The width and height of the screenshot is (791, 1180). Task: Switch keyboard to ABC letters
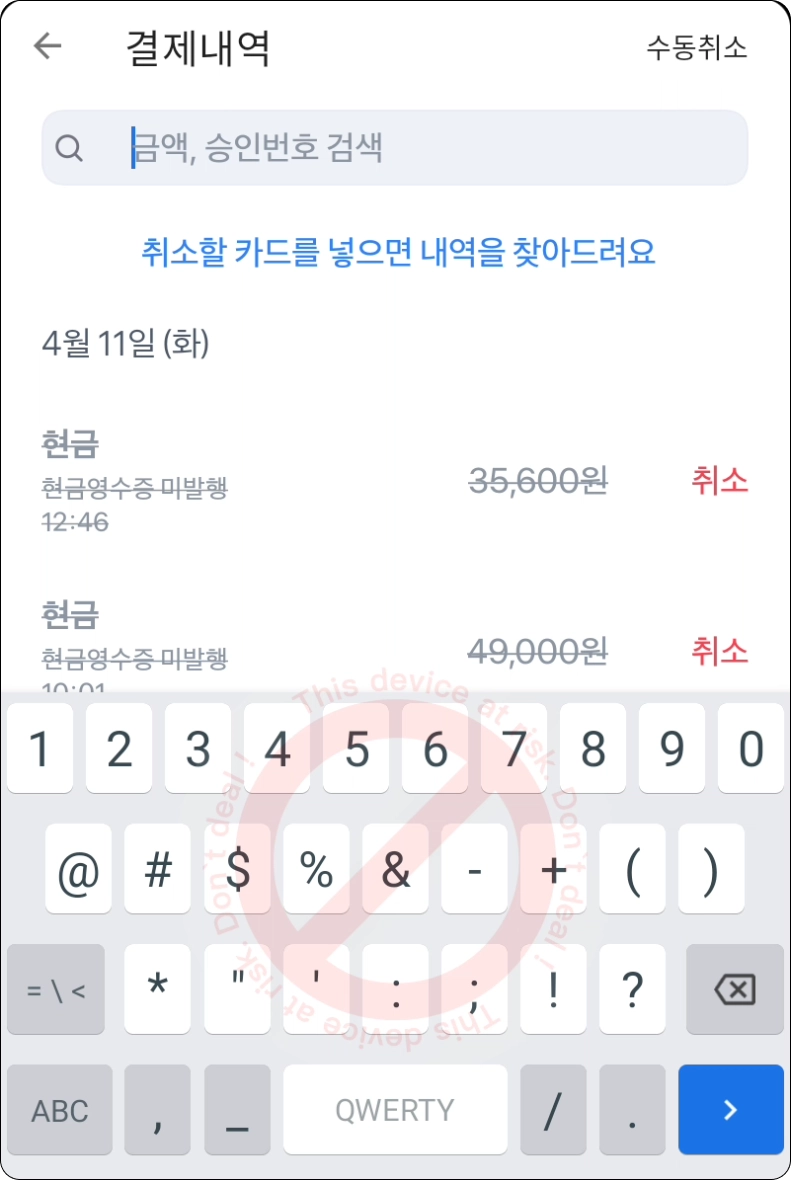[59, 1110]
